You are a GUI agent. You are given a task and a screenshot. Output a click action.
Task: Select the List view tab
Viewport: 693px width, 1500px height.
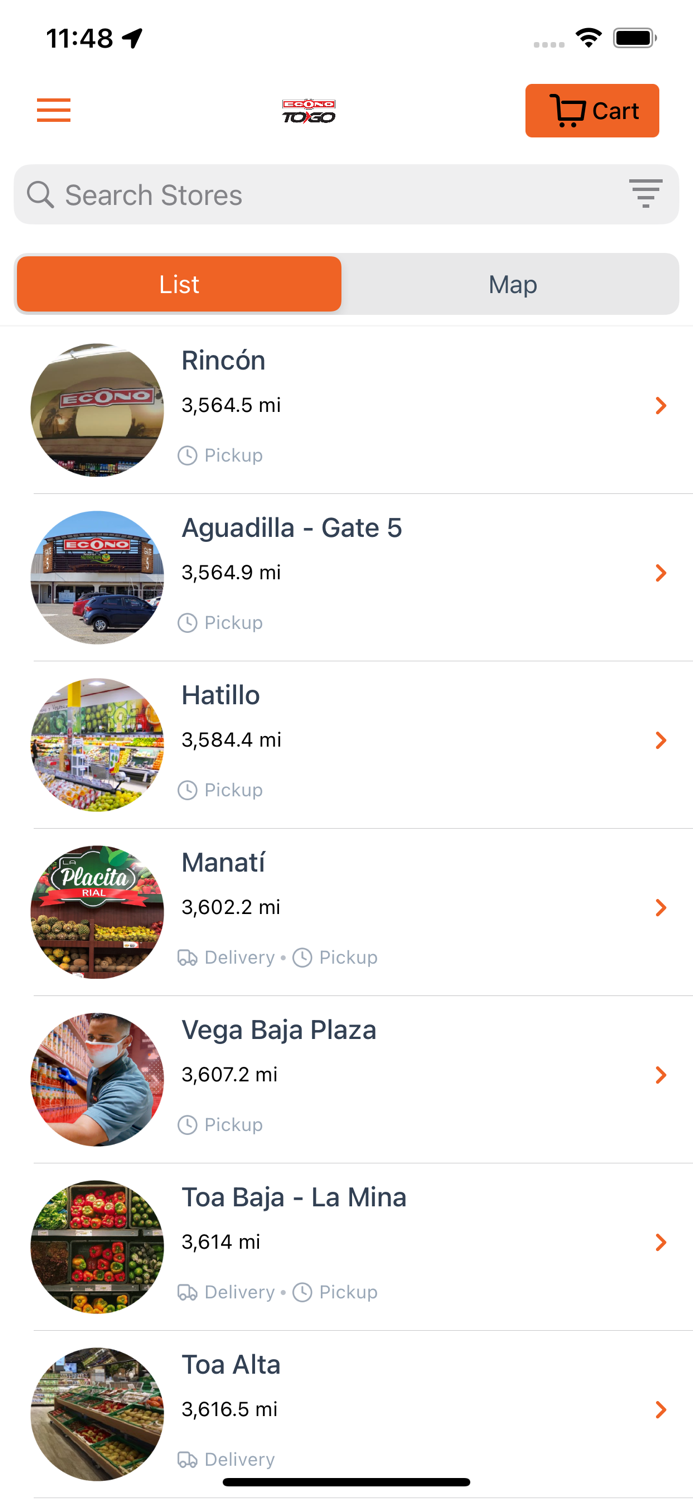(179, 285)
